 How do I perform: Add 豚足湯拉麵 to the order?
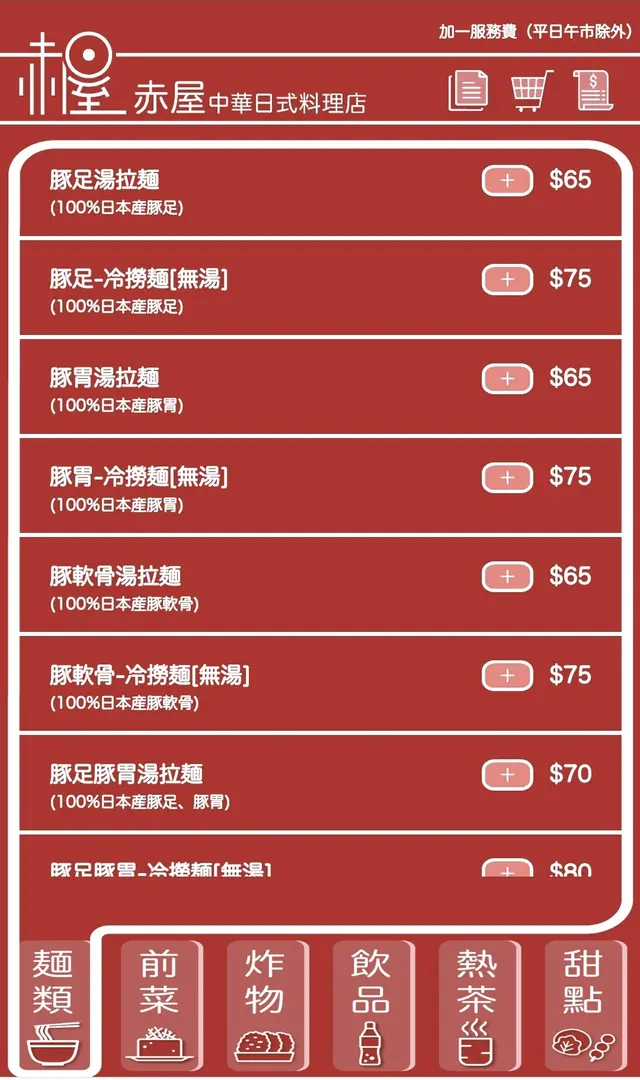[507, 181]
